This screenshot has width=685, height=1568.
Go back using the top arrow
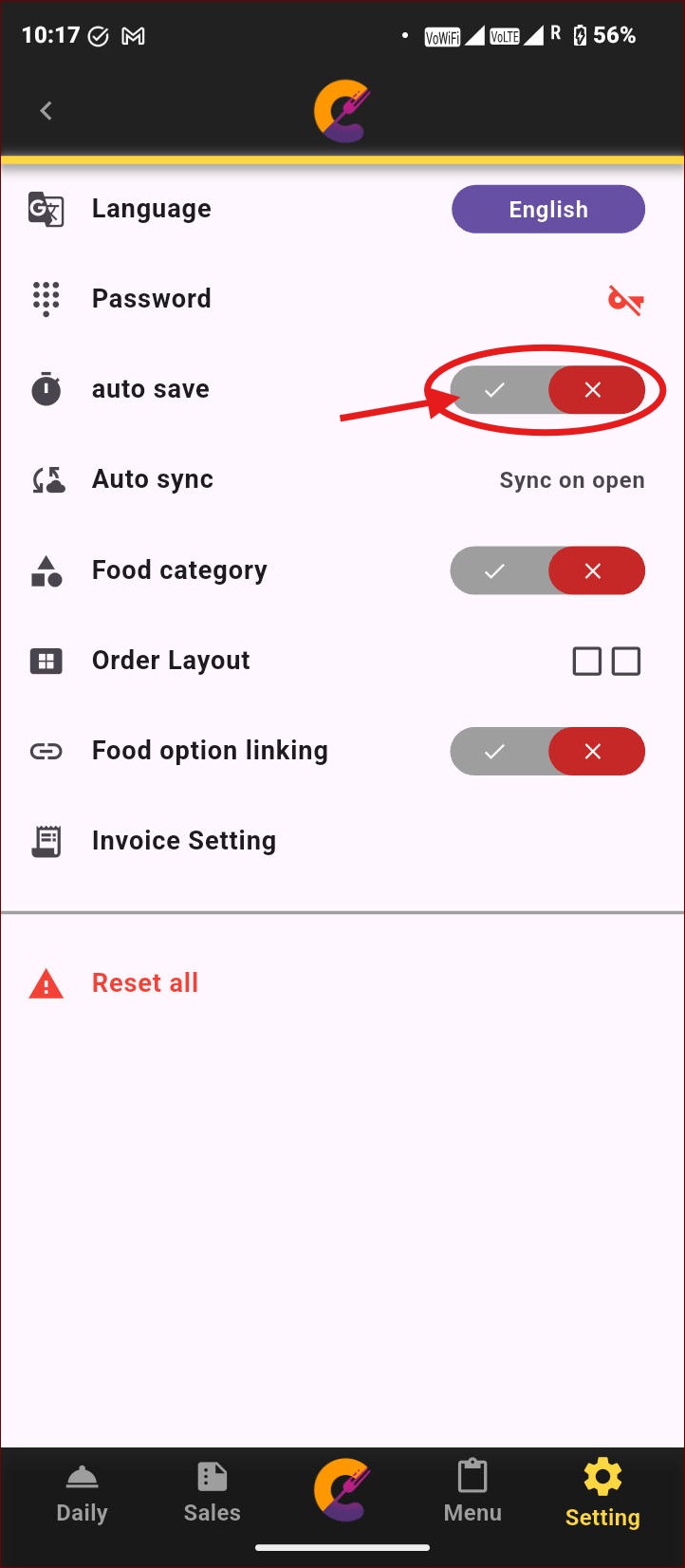tap(46, 111)
